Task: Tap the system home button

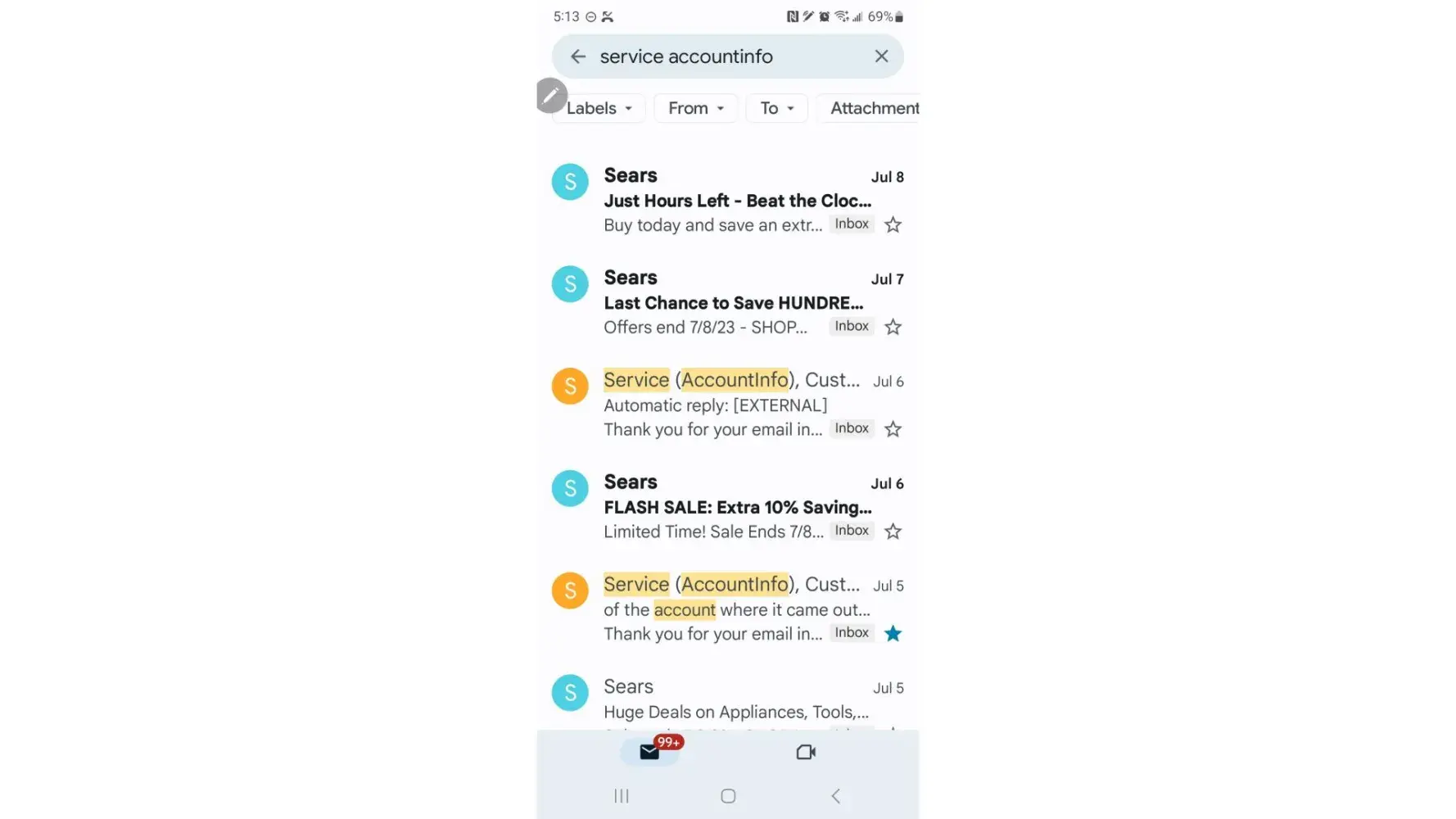Action: 728,796
